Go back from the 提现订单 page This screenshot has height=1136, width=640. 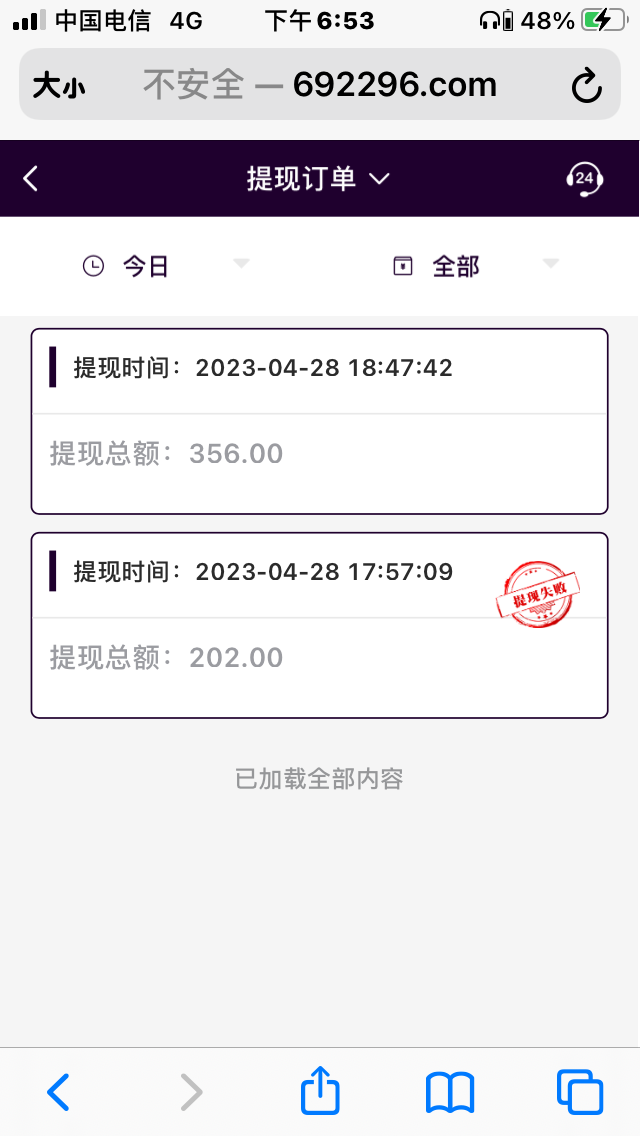(x=31, y=179)
